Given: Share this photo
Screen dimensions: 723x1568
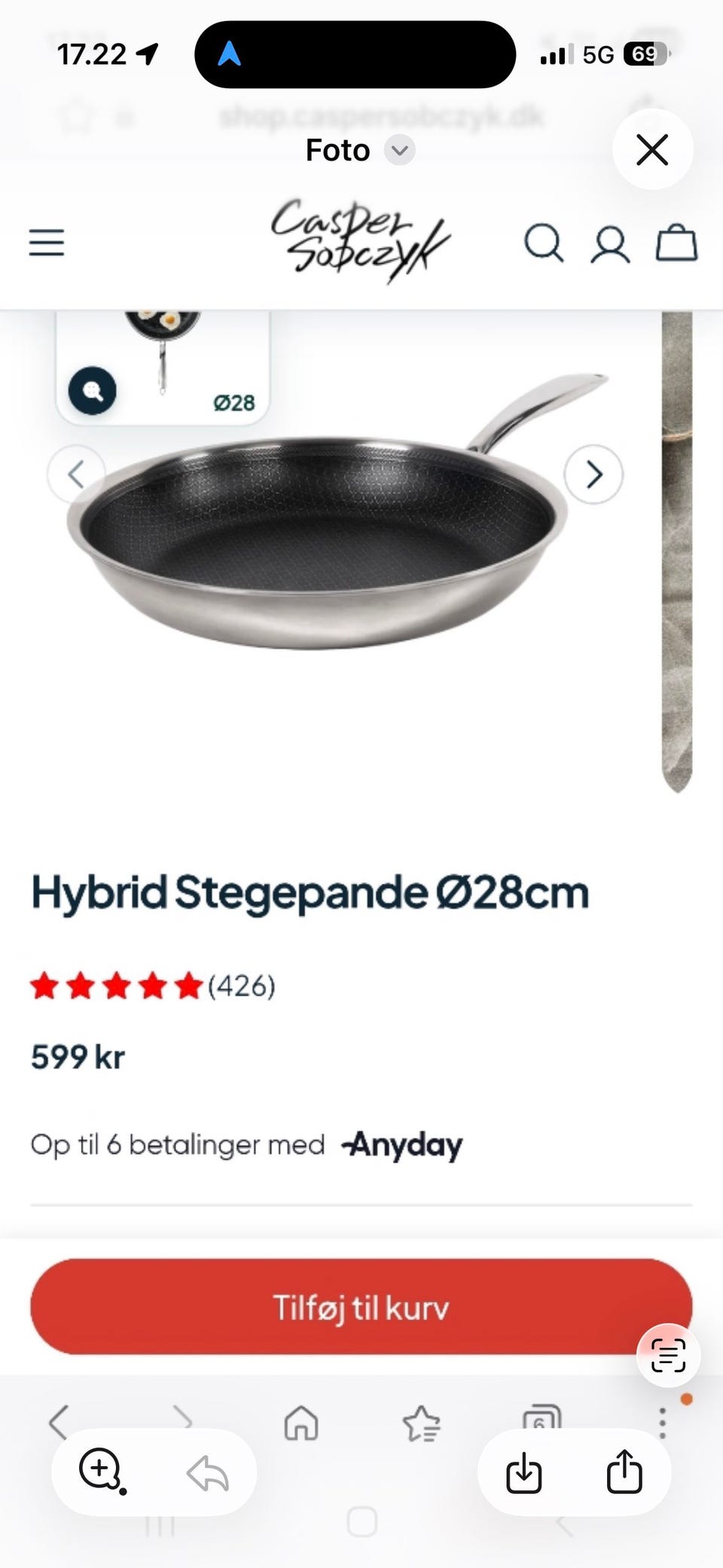Looking at the screenshot, I should pyautogui.click(x=624, y=1471).
